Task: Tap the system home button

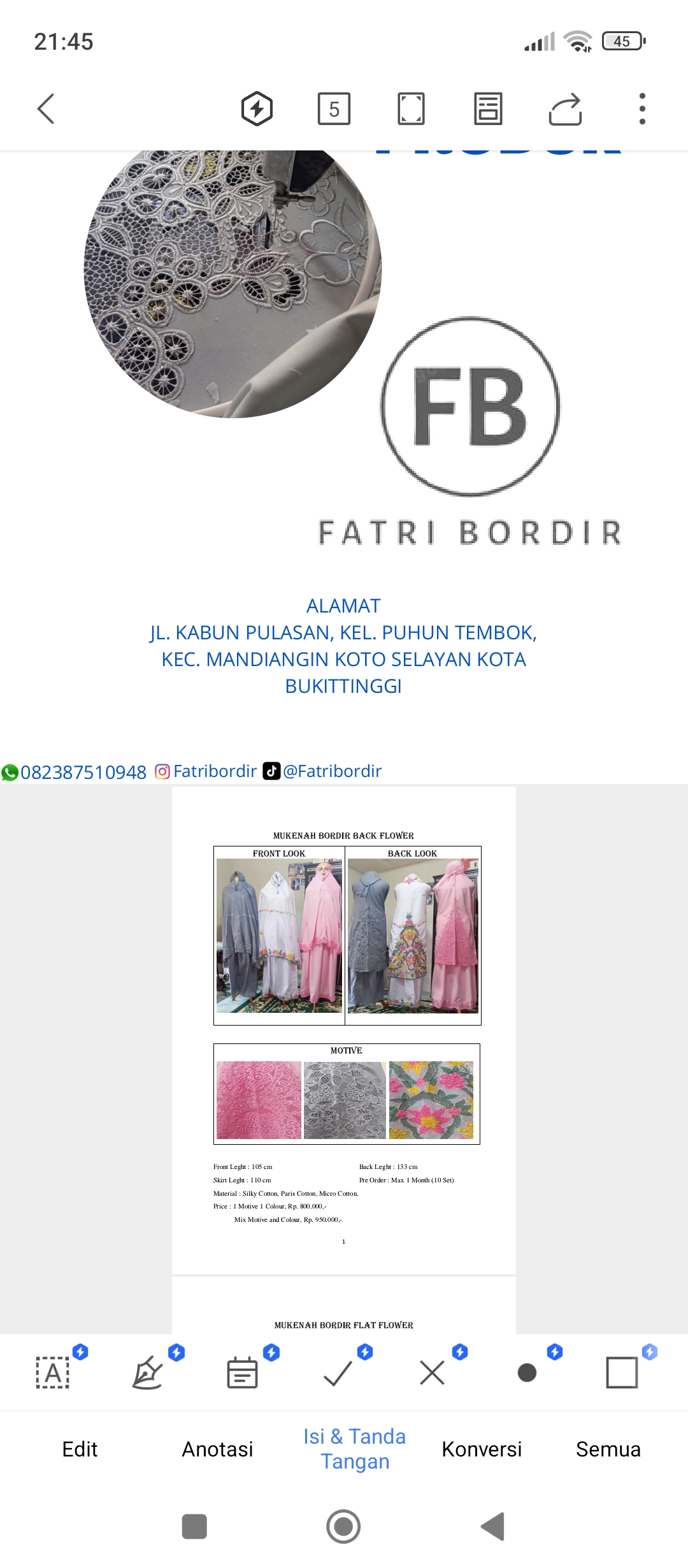Action: 343,1527
